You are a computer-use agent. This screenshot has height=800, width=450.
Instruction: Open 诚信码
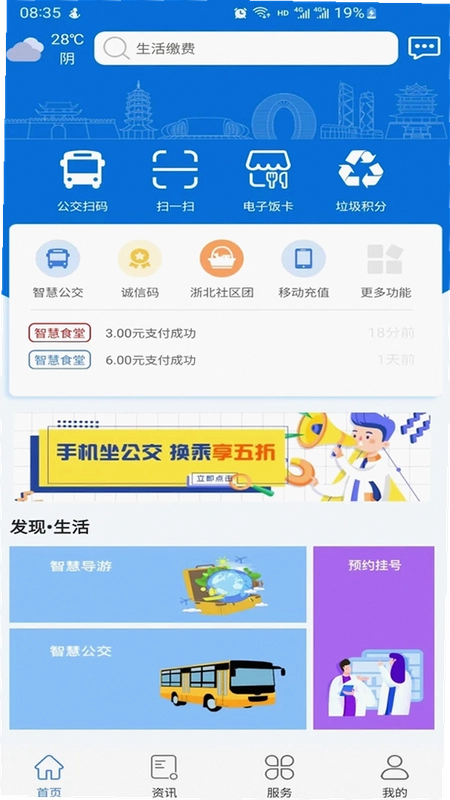140,269
